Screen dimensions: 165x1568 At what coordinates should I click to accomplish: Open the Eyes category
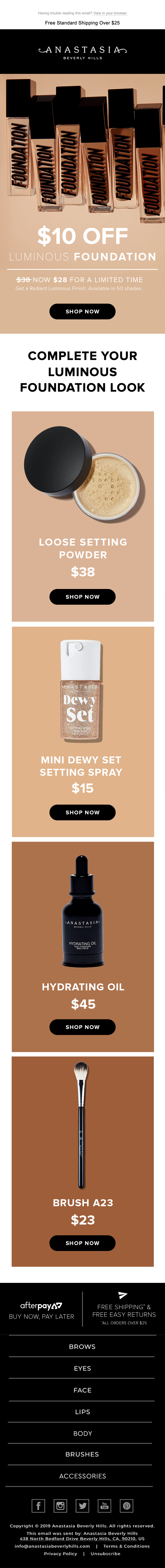coord(82,1368)
